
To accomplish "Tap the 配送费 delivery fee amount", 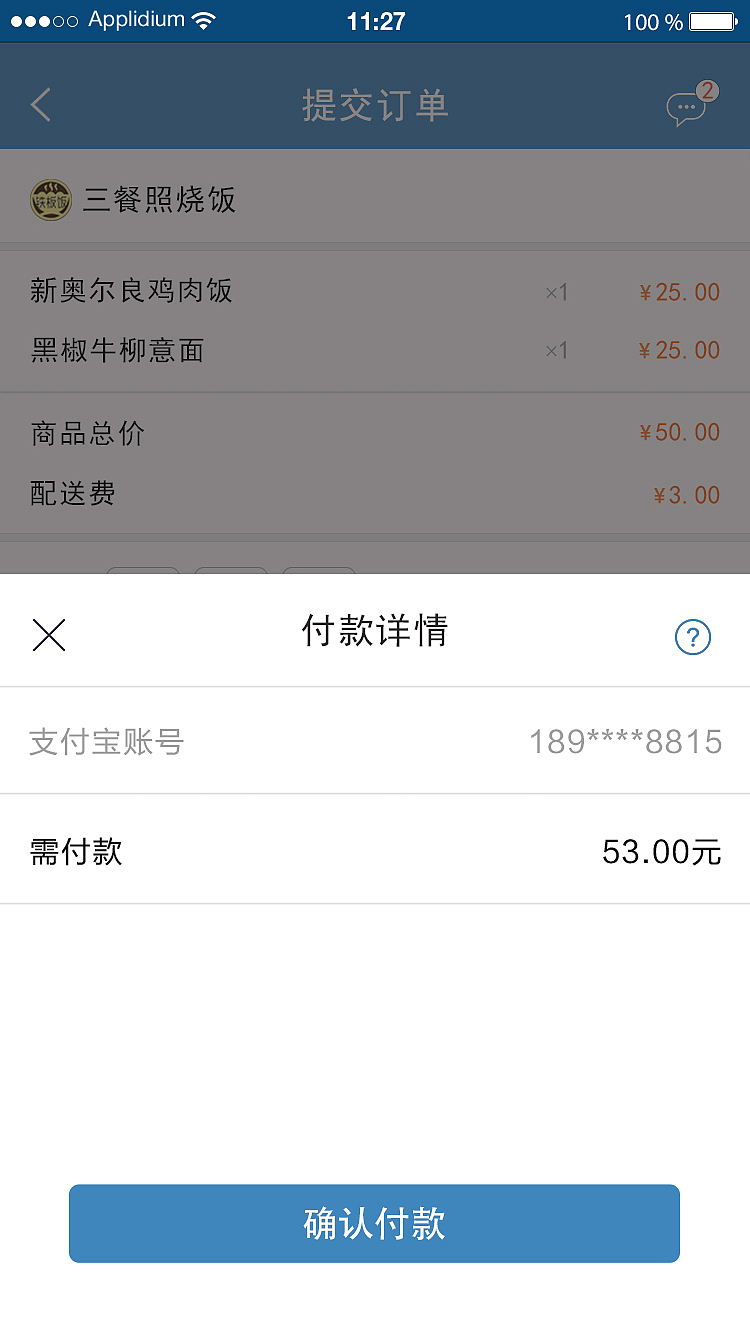I will point(686,493).
